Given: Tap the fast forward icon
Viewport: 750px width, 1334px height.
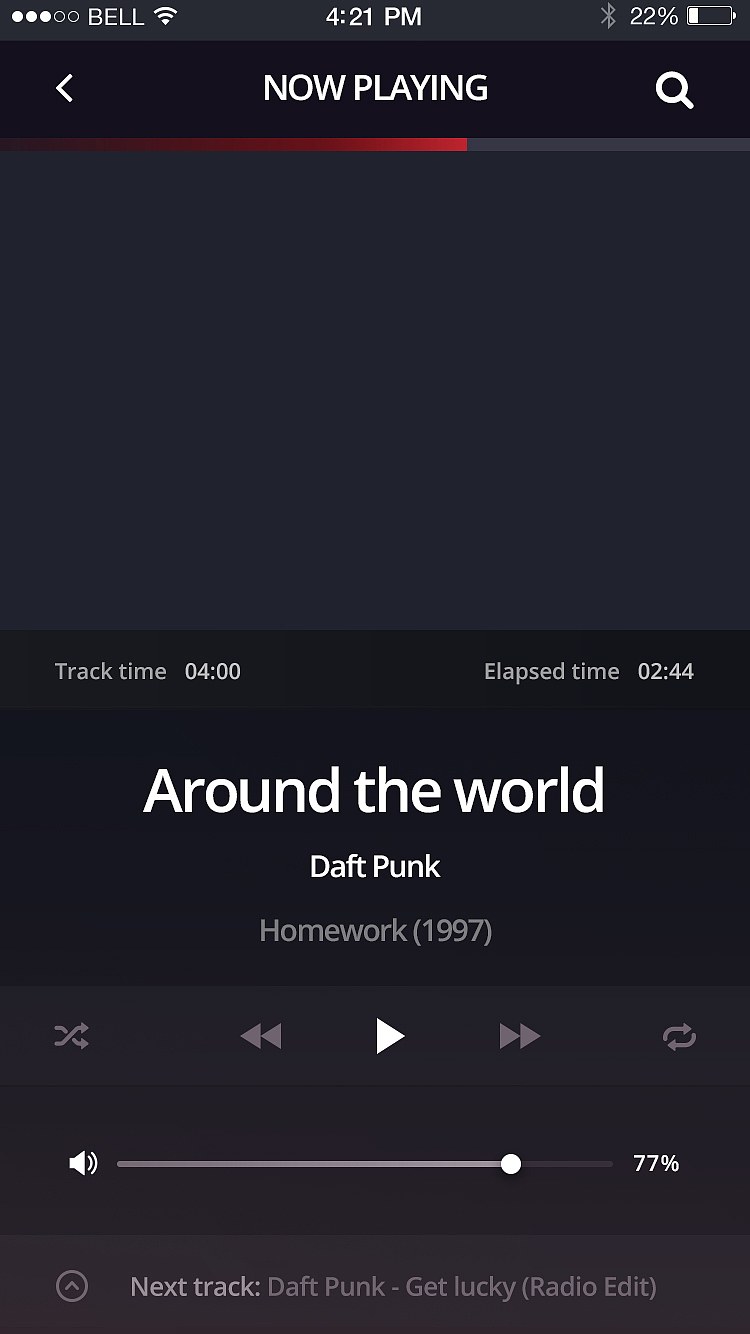Looking at the screenshot, I should 519,1036.
